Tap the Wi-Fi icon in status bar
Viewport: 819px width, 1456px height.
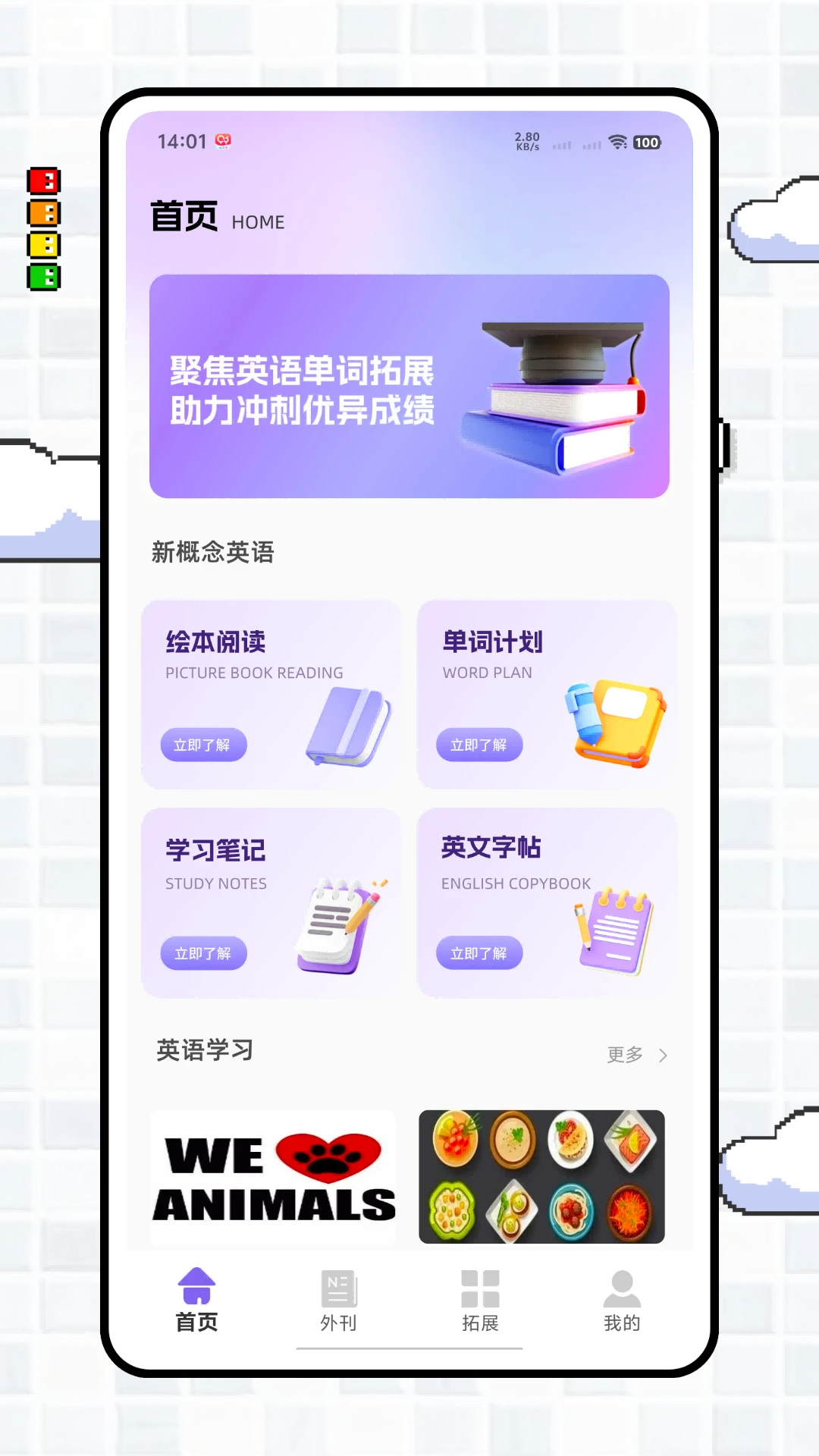click(x=617, y=141)
